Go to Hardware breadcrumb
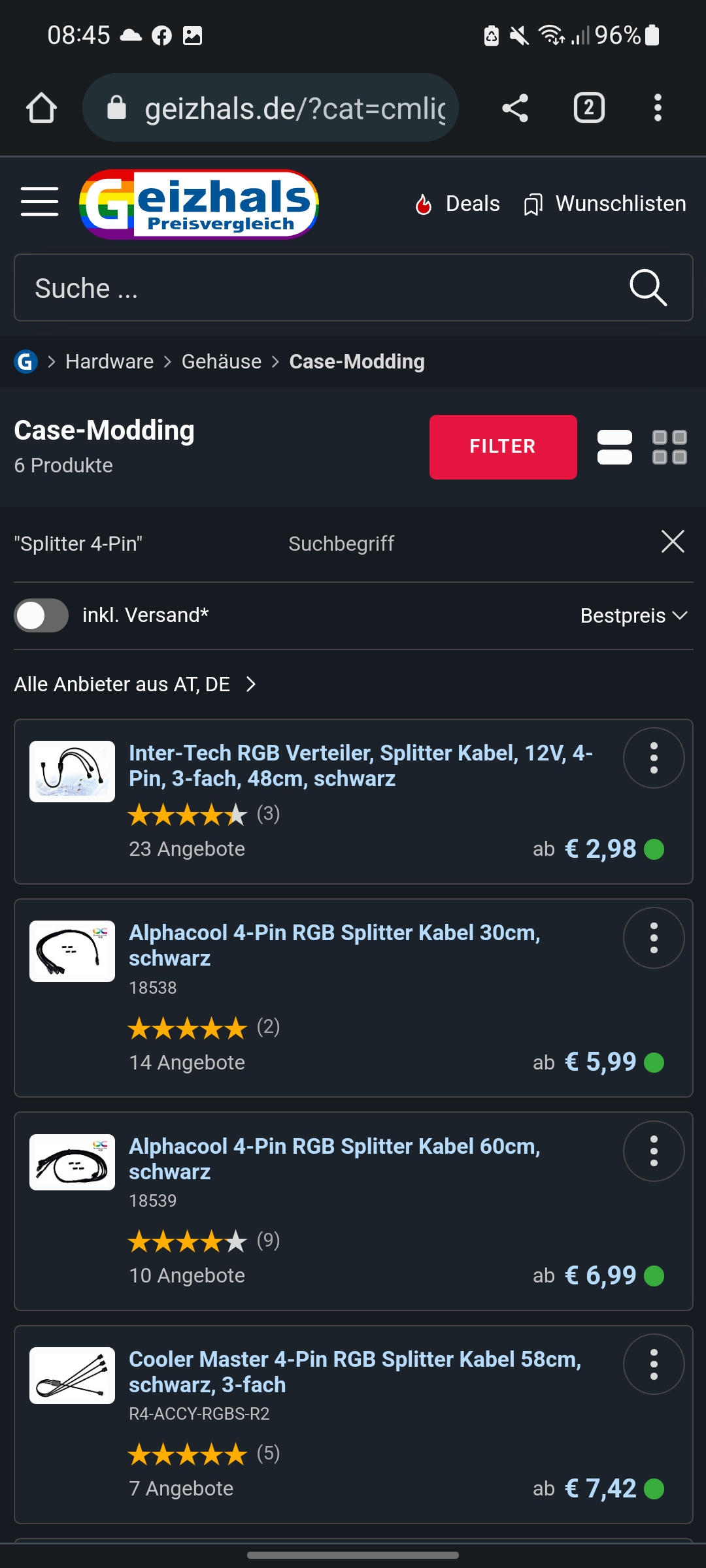Image resolution: width=706 pixels, height=1568 pixels. point(109,361)
